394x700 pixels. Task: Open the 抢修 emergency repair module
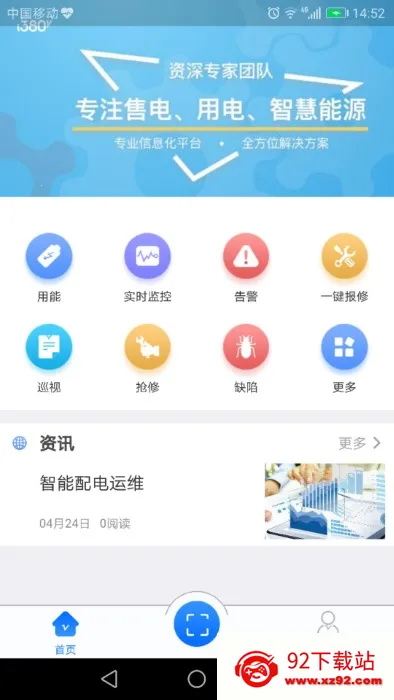(x=148, y=358)
